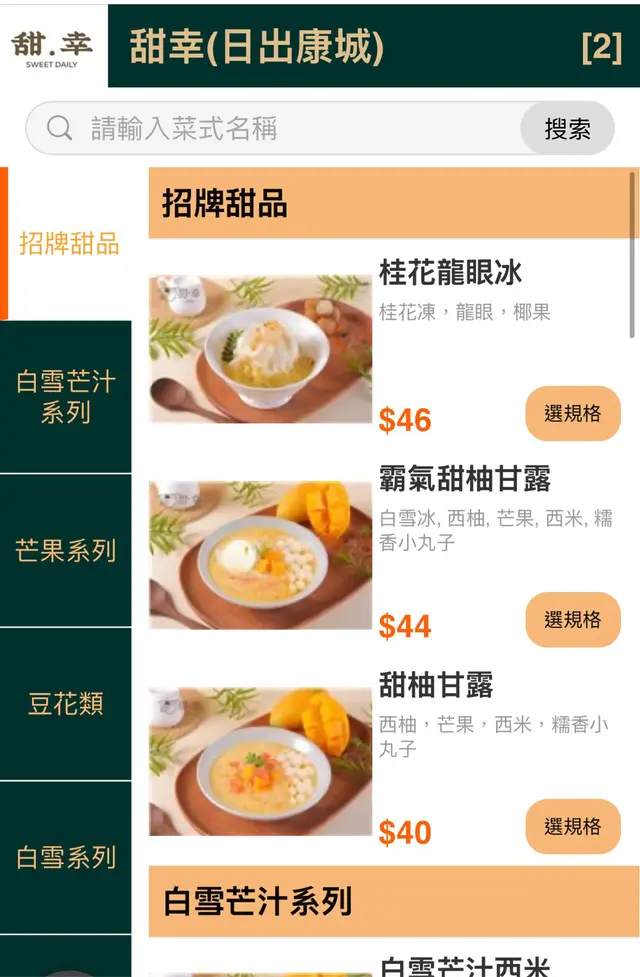View the 霸氣甜柚甘露 product image
This screenshot has width=640, height=977.
point(260,555)
